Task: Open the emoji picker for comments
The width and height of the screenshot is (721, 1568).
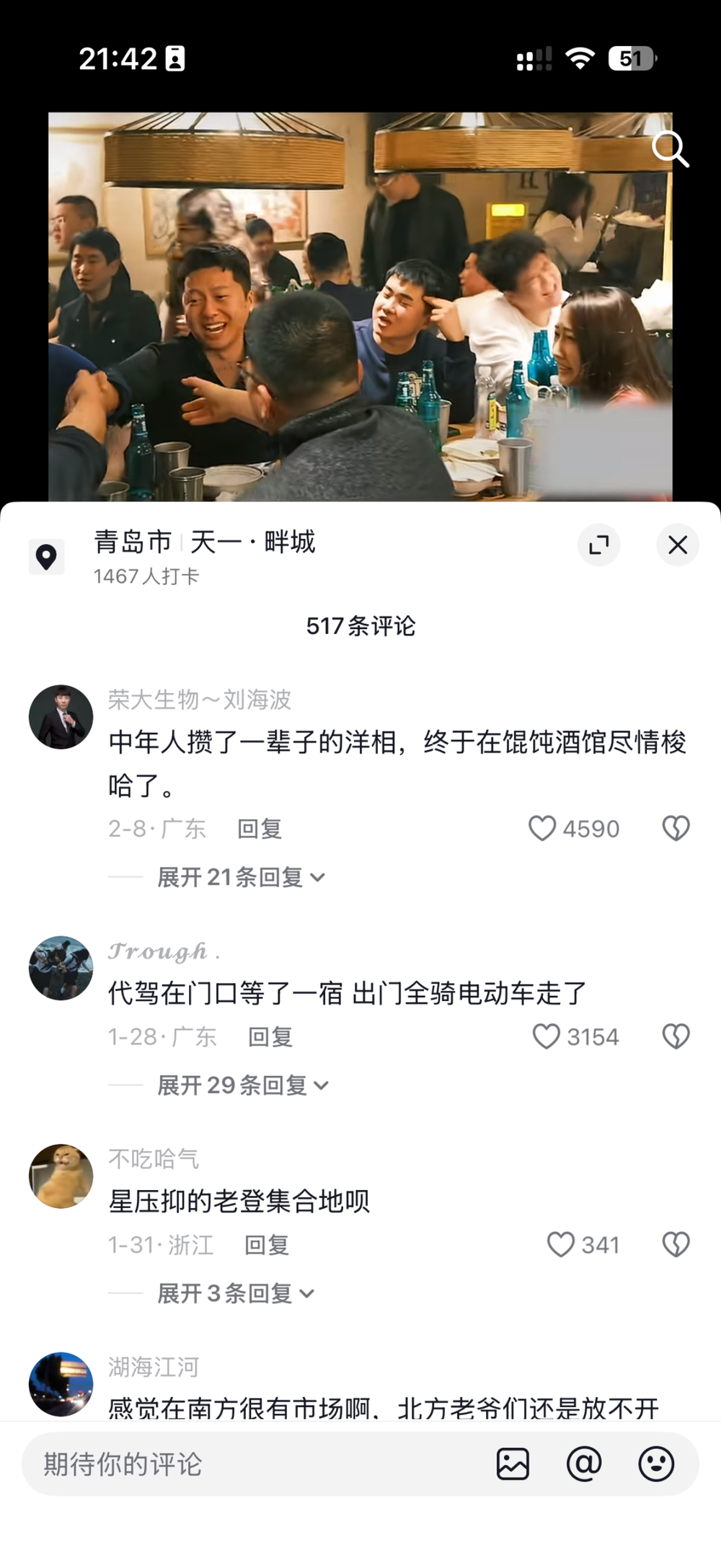Action: [656, 1464]
